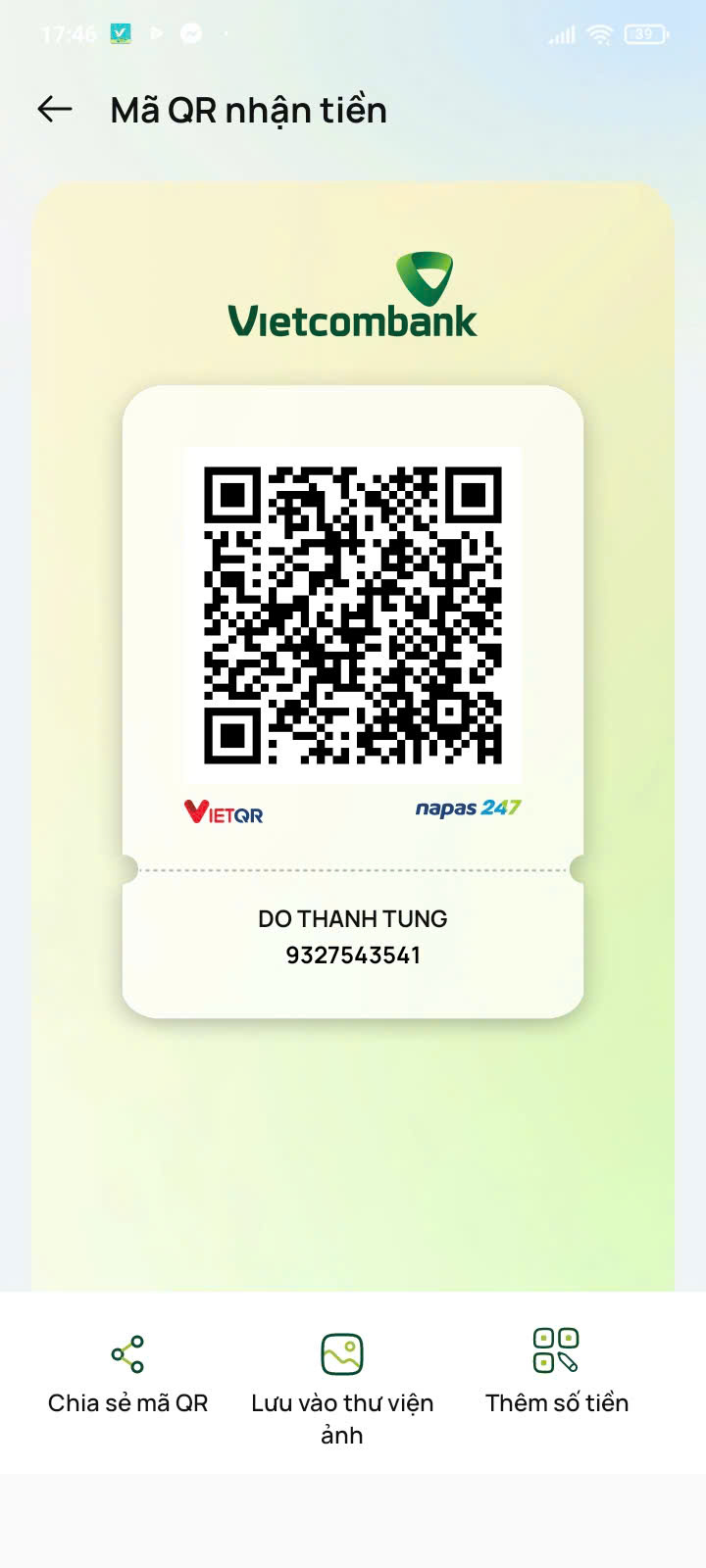Go back using the arrow icon

[55, 110]
